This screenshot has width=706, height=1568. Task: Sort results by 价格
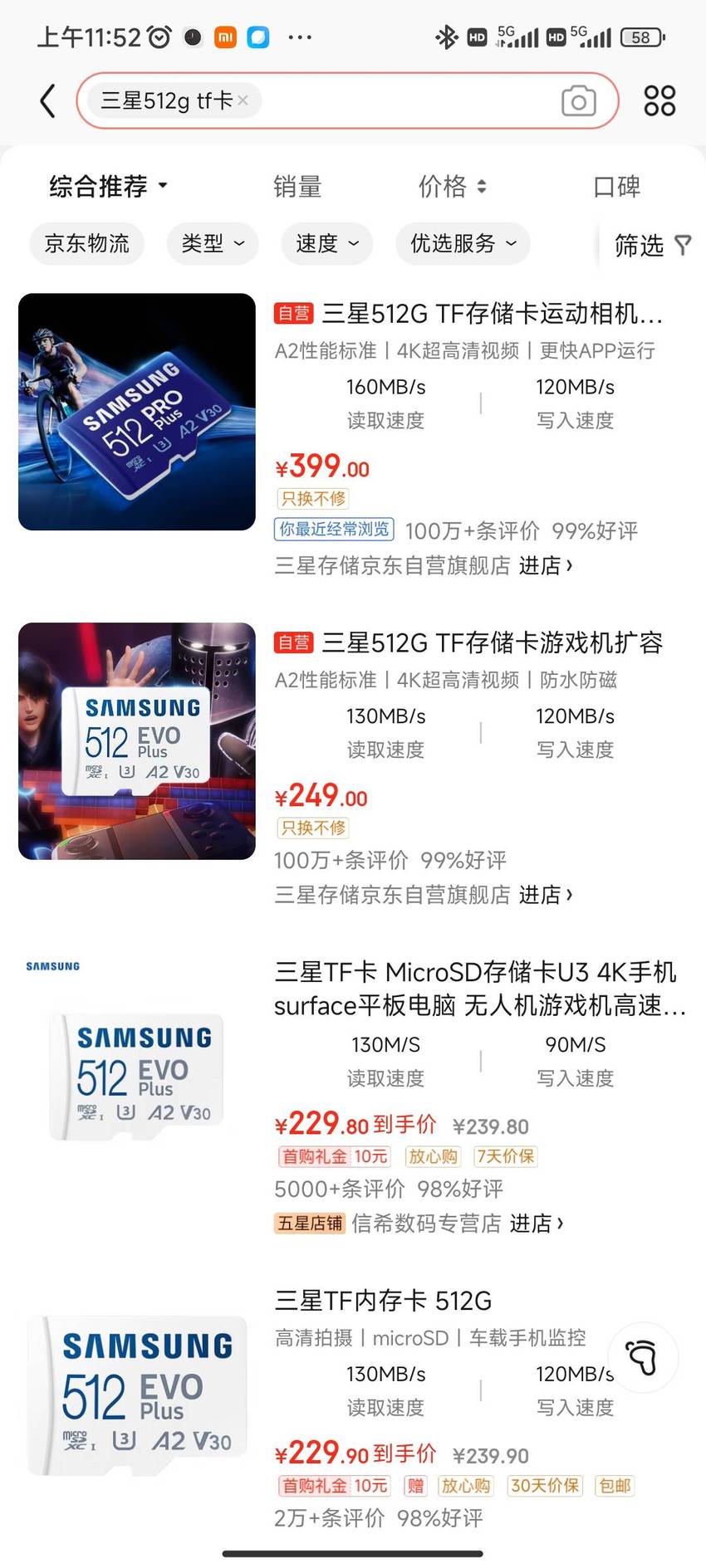pos(453,187)
